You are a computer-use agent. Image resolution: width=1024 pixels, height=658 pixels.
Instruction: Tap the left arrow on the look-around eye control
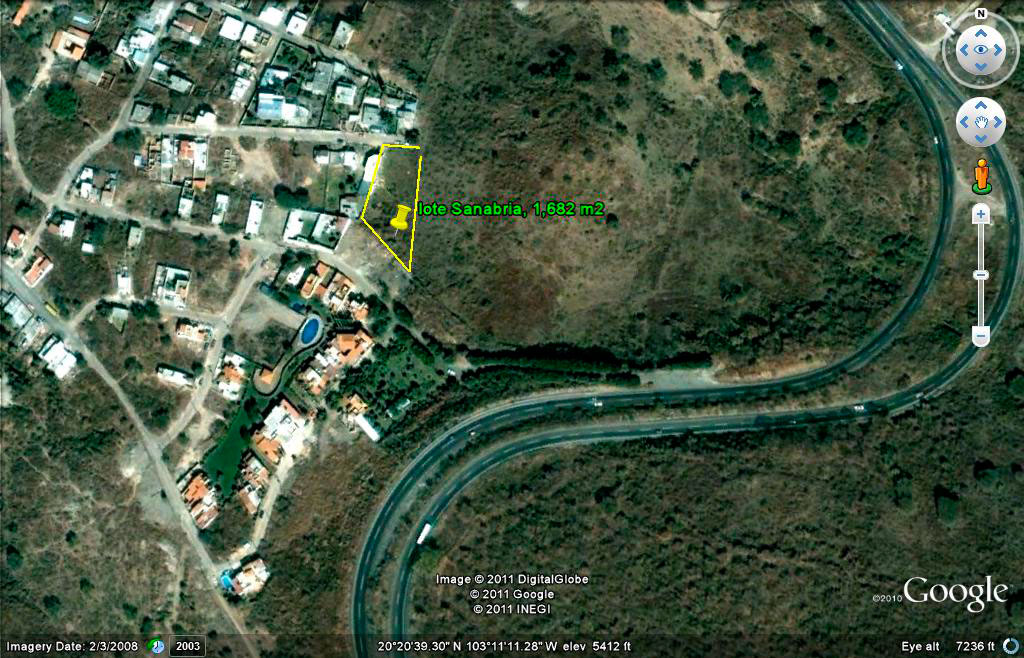(963, 49)
